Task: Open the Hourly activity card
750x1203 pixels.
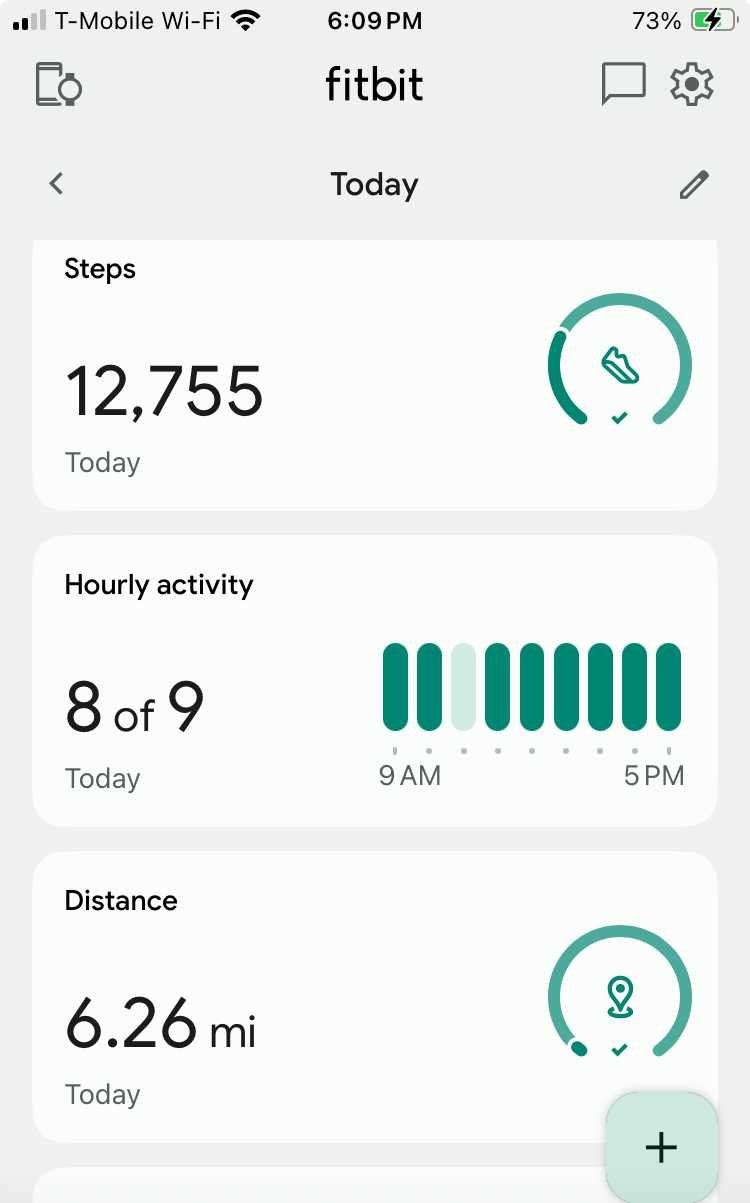Action: pyautogui.click(x=375, y=681)
